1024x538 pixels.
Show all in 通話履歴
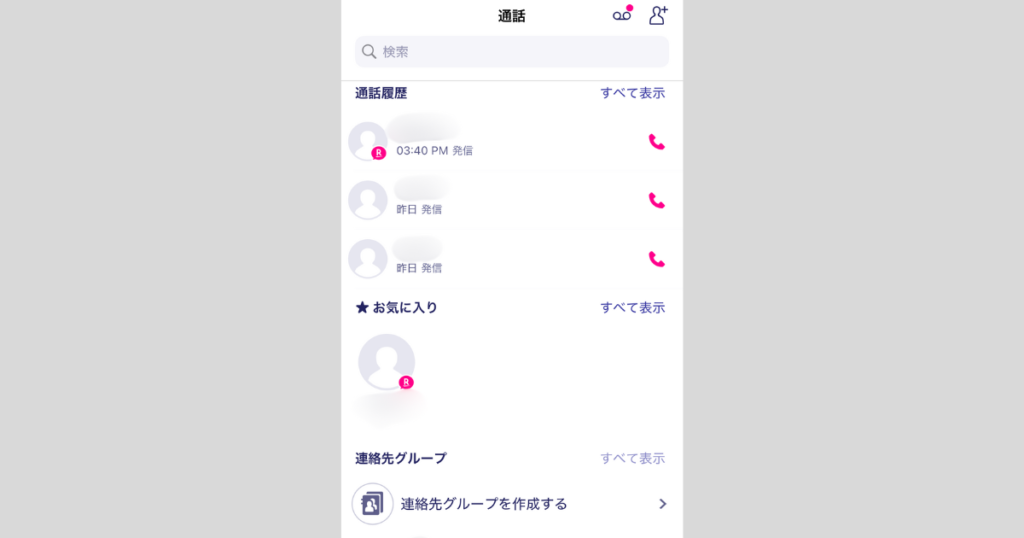pos(632,93)
